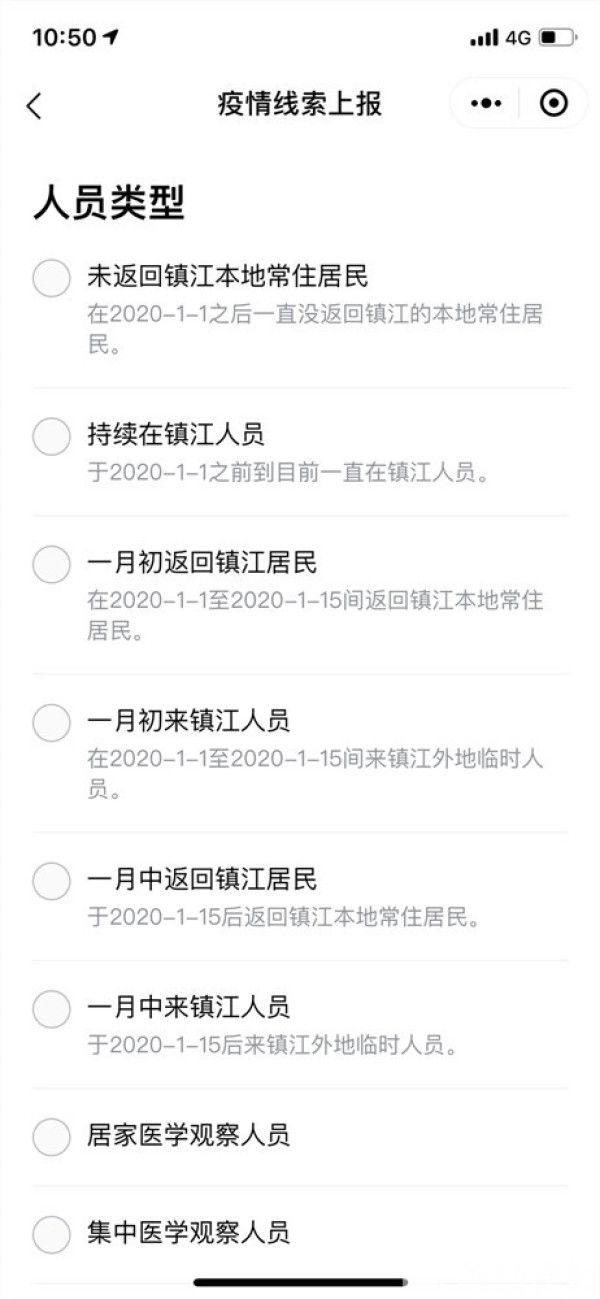This screenshot has width=600, height=1299.
Task: Choose 一月中返回镇江居民 radio button
Action: point(51,881)
